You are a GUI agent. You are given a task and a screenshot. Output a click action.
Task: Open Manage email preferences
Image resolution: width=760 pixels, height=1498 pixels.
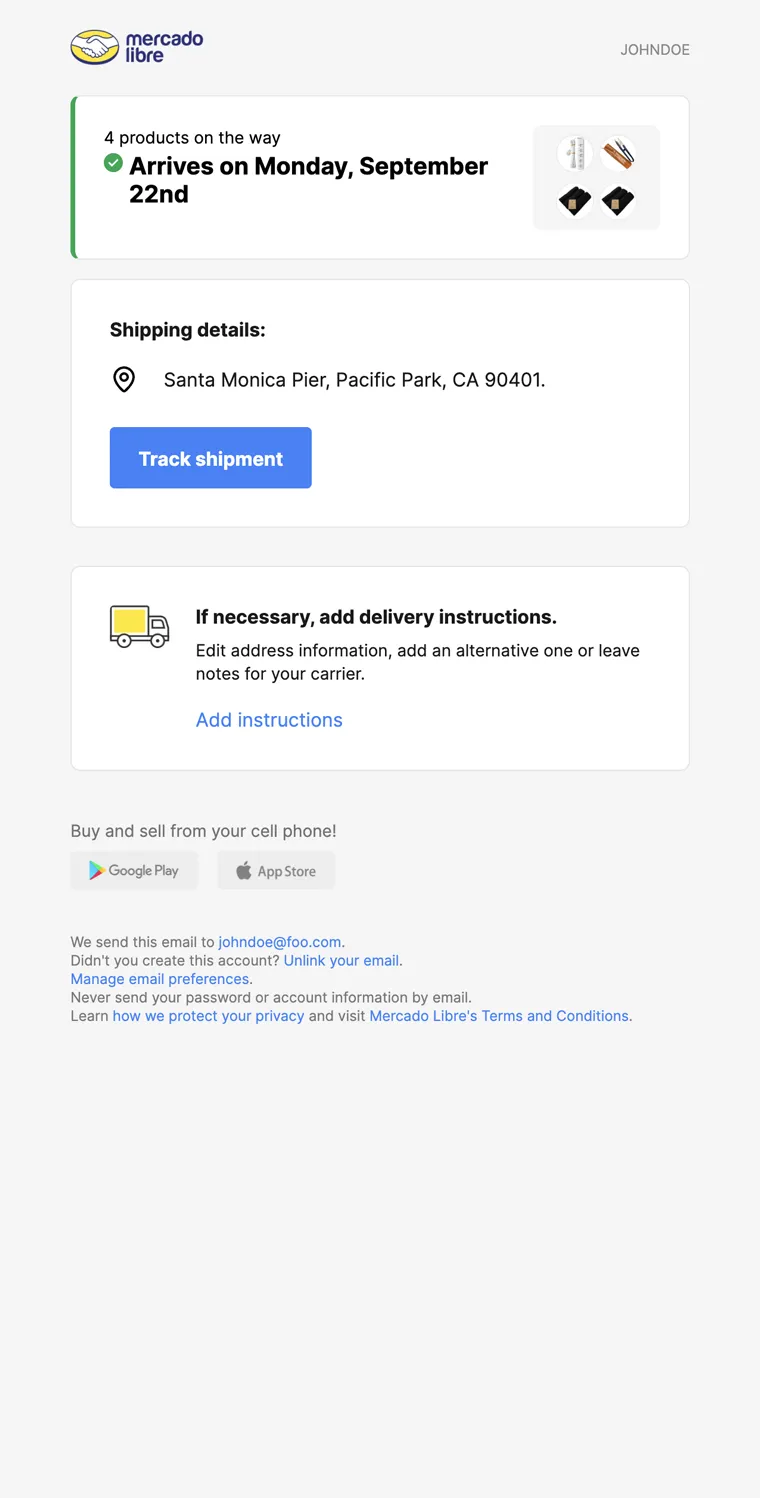click(160, 979)
